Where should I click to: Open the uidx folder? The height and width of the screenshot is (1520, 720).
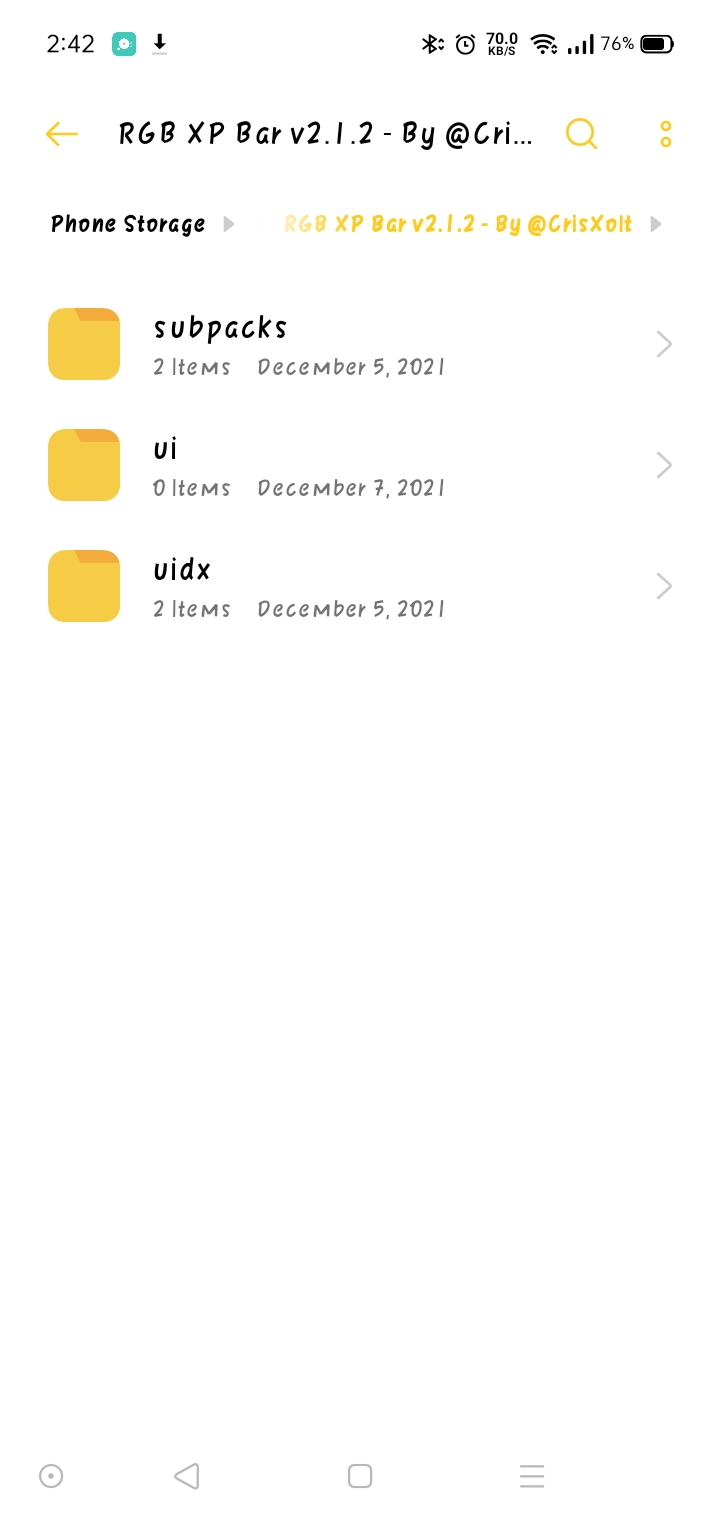[x=360, y=586]
